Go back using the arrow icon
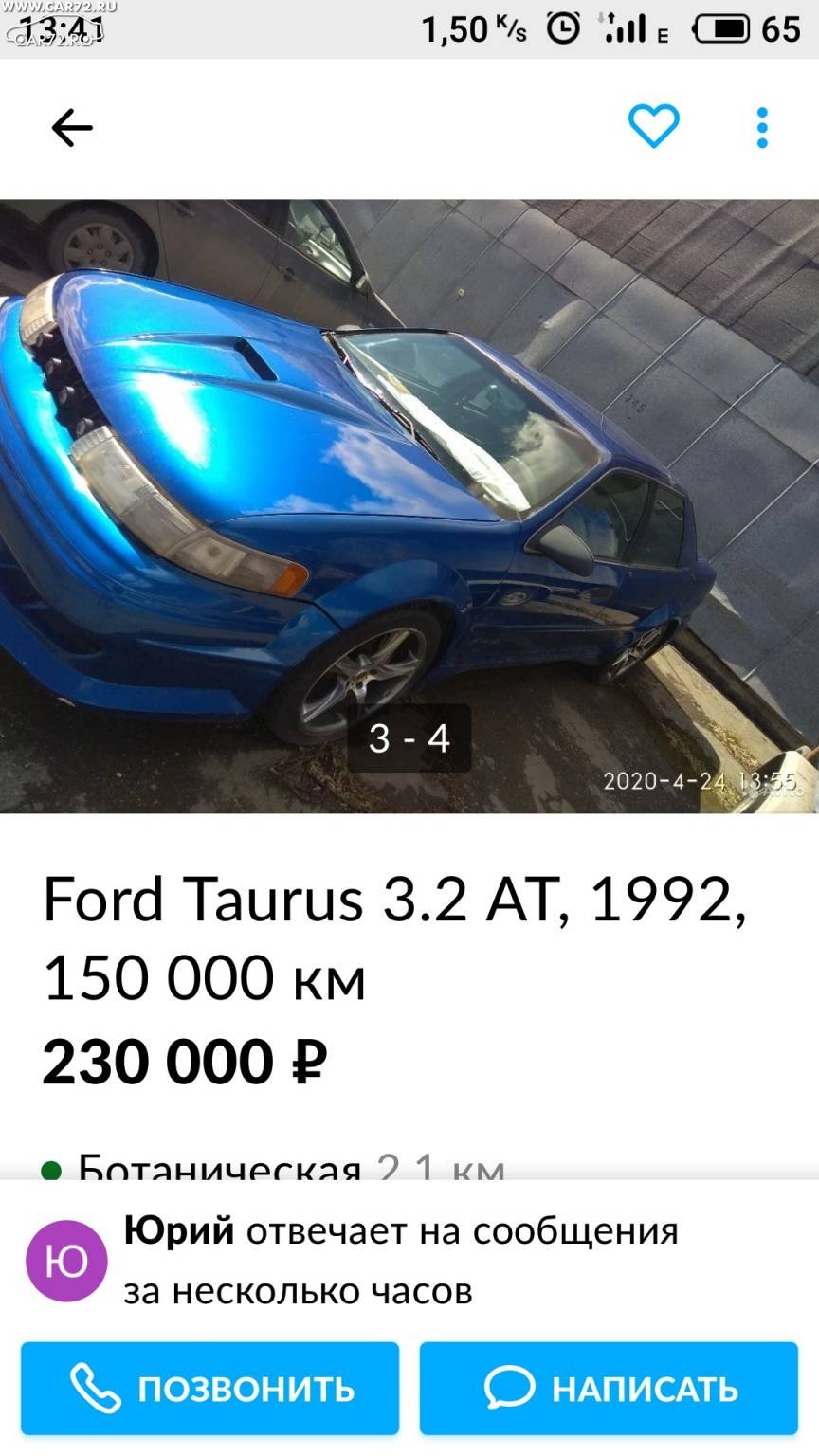Image resolution: width=819 pixels, height=1456 pixels. point(72,127)
